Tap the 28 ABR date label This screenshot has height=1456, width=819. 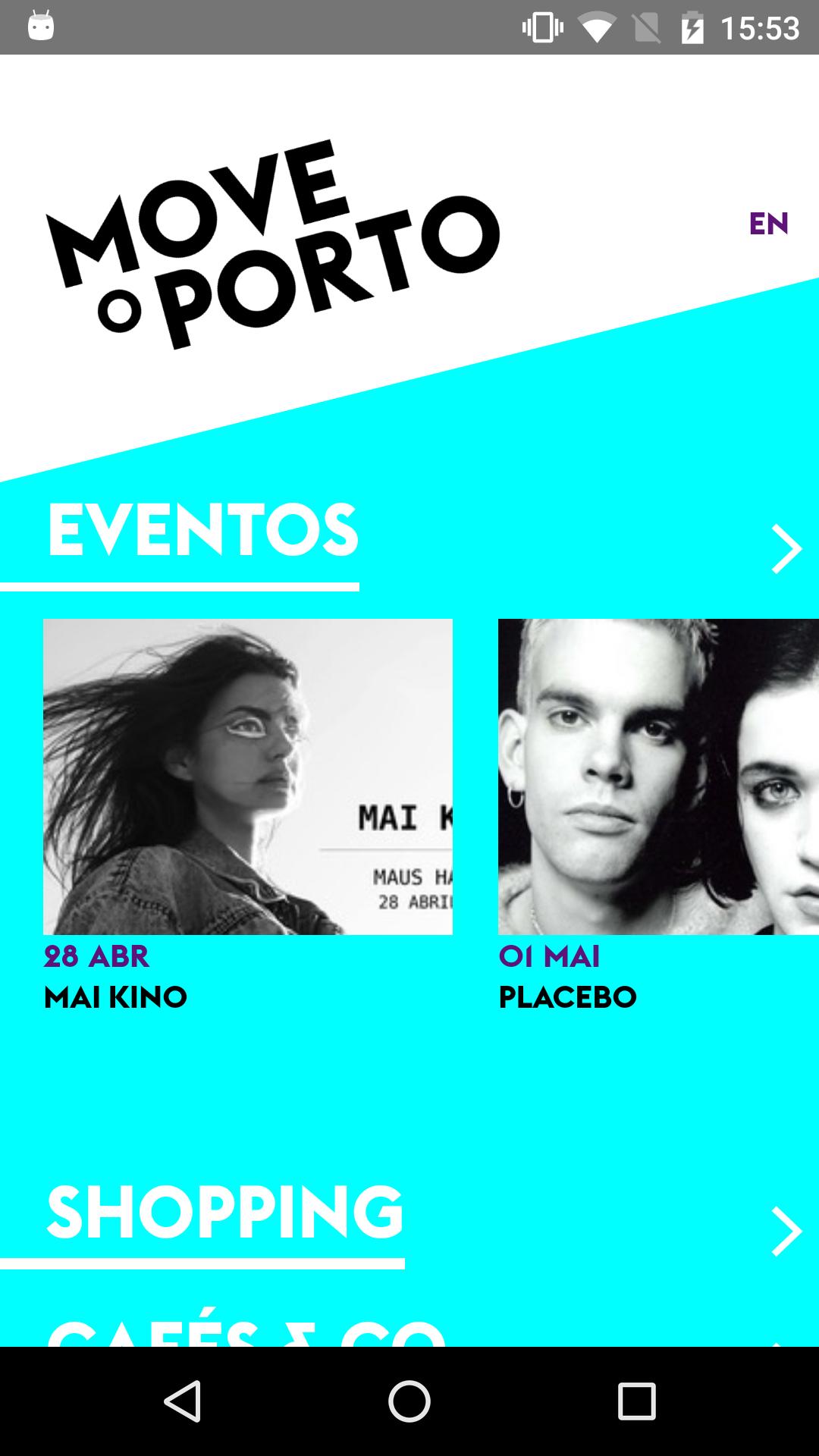97,958
